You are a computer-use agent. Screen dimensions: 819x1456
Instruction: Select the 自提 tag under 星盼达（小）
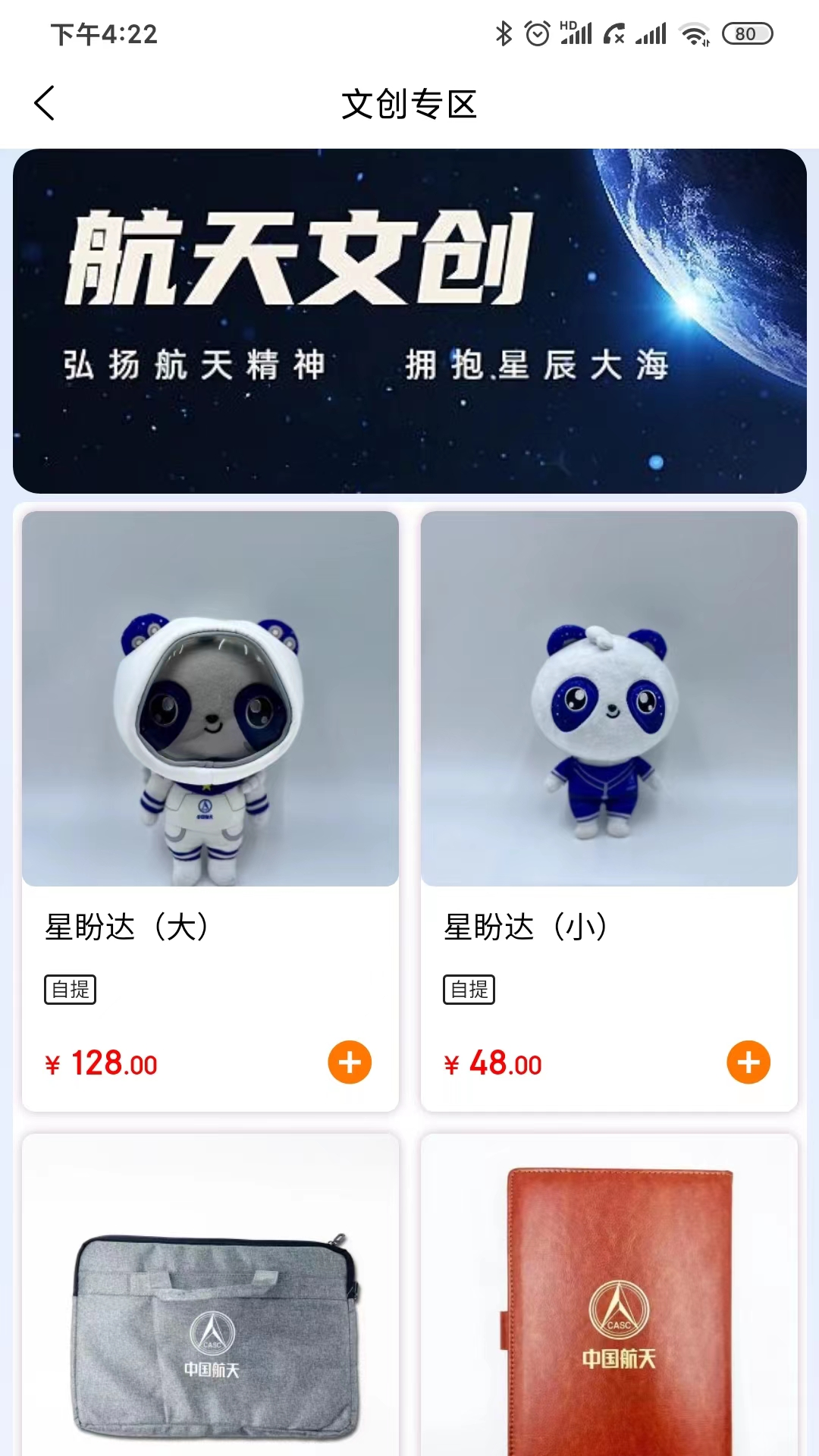click(x=468, y=989)
